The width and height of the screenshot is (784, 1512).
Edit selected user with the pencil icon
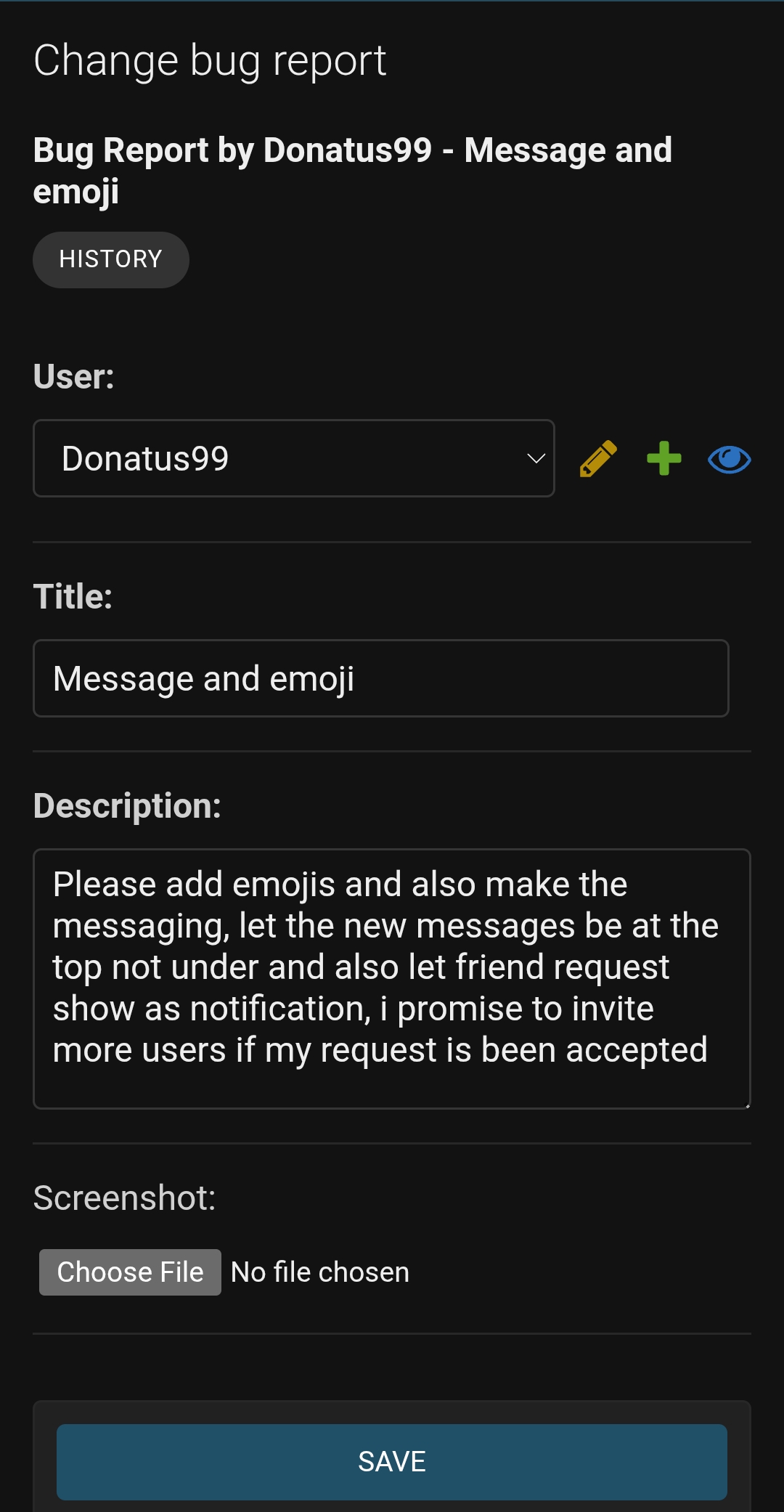coord(598,459)
